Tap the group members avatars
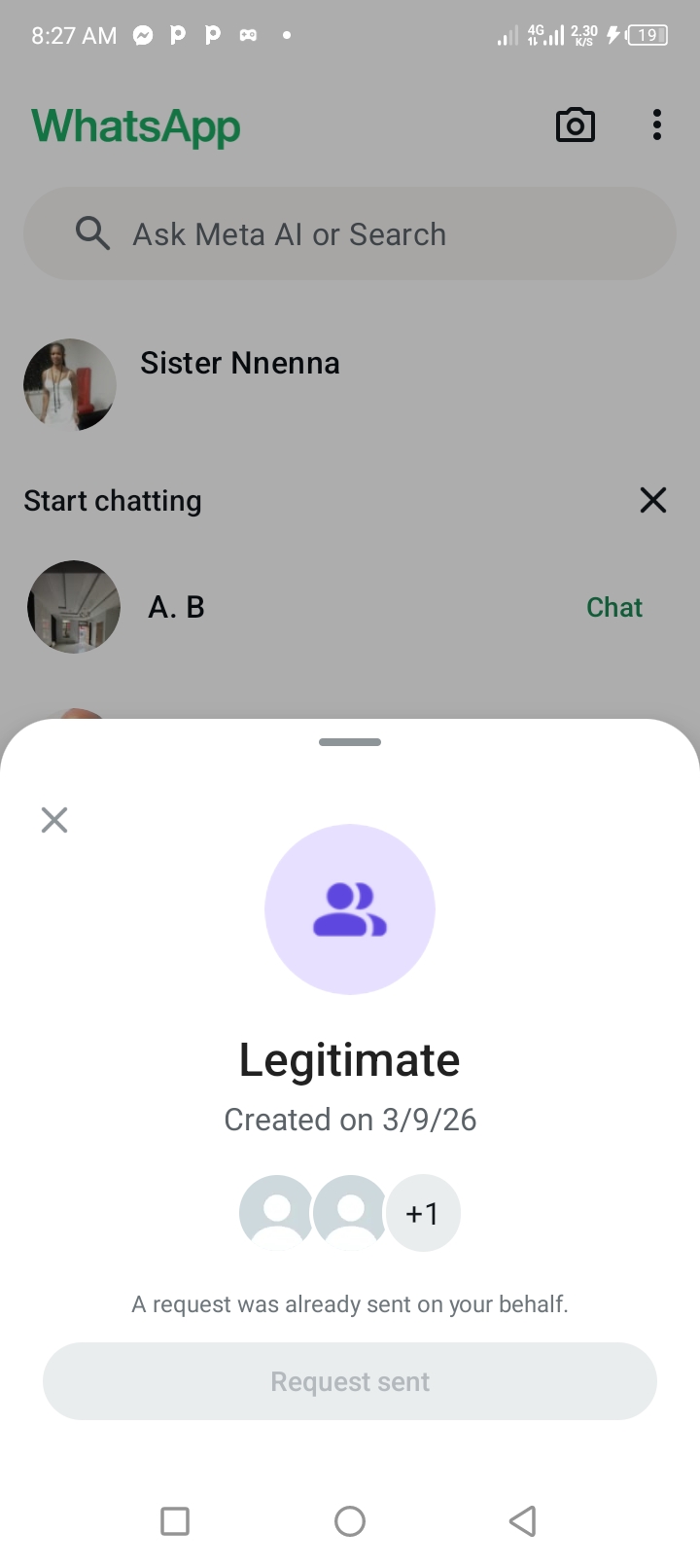The height and width of the screenshot is (1568, 700). click(350, 1213)
